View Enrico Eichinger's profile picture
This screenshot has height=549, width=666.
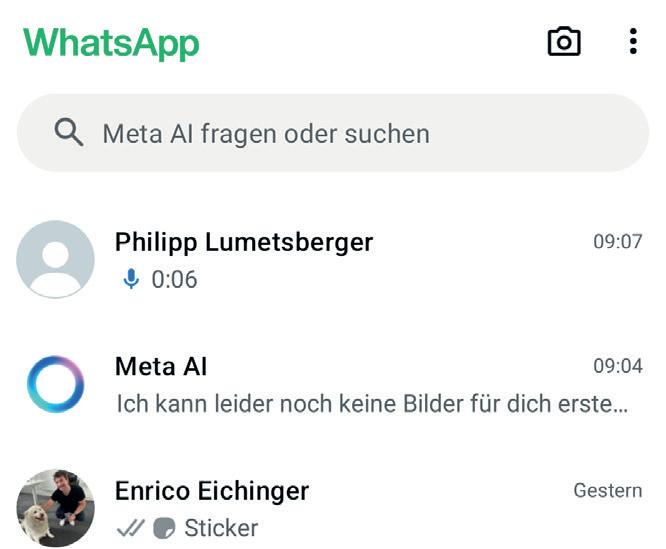pyautogui.click(x=56, y=509)
